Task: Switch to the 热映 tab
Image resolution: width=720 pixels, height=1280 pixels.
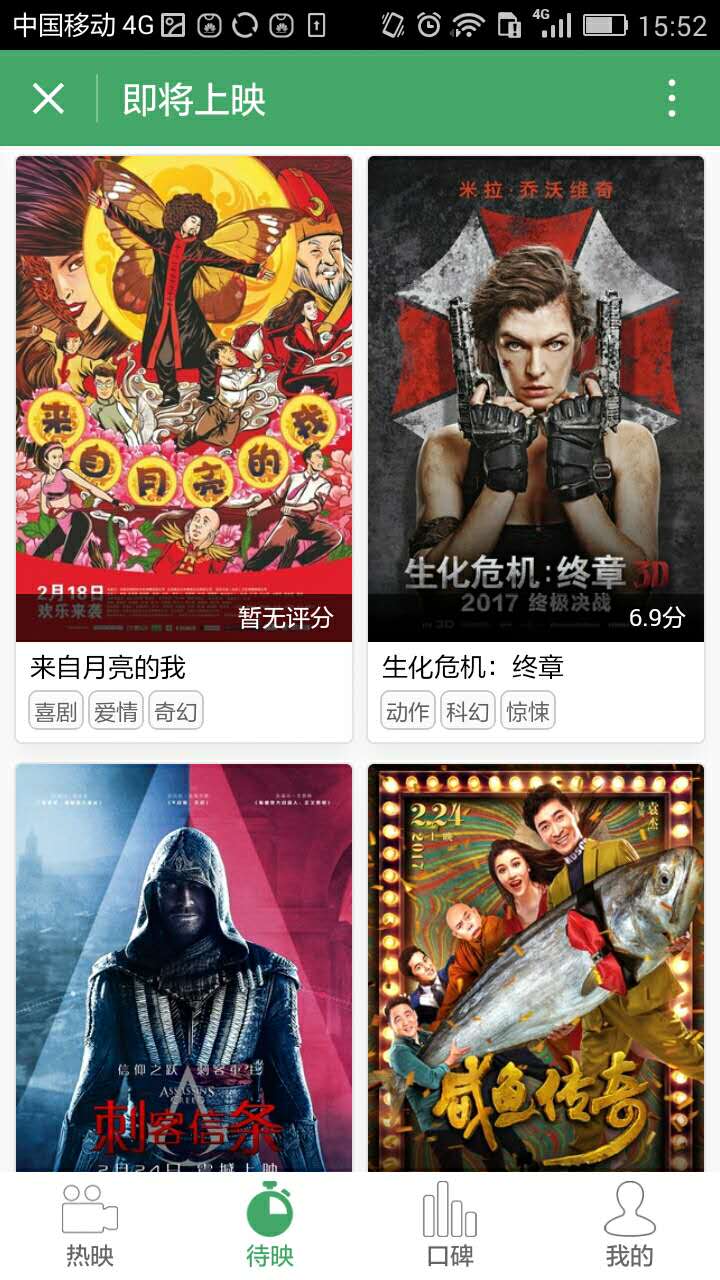Action: (x=90, y=1226)
